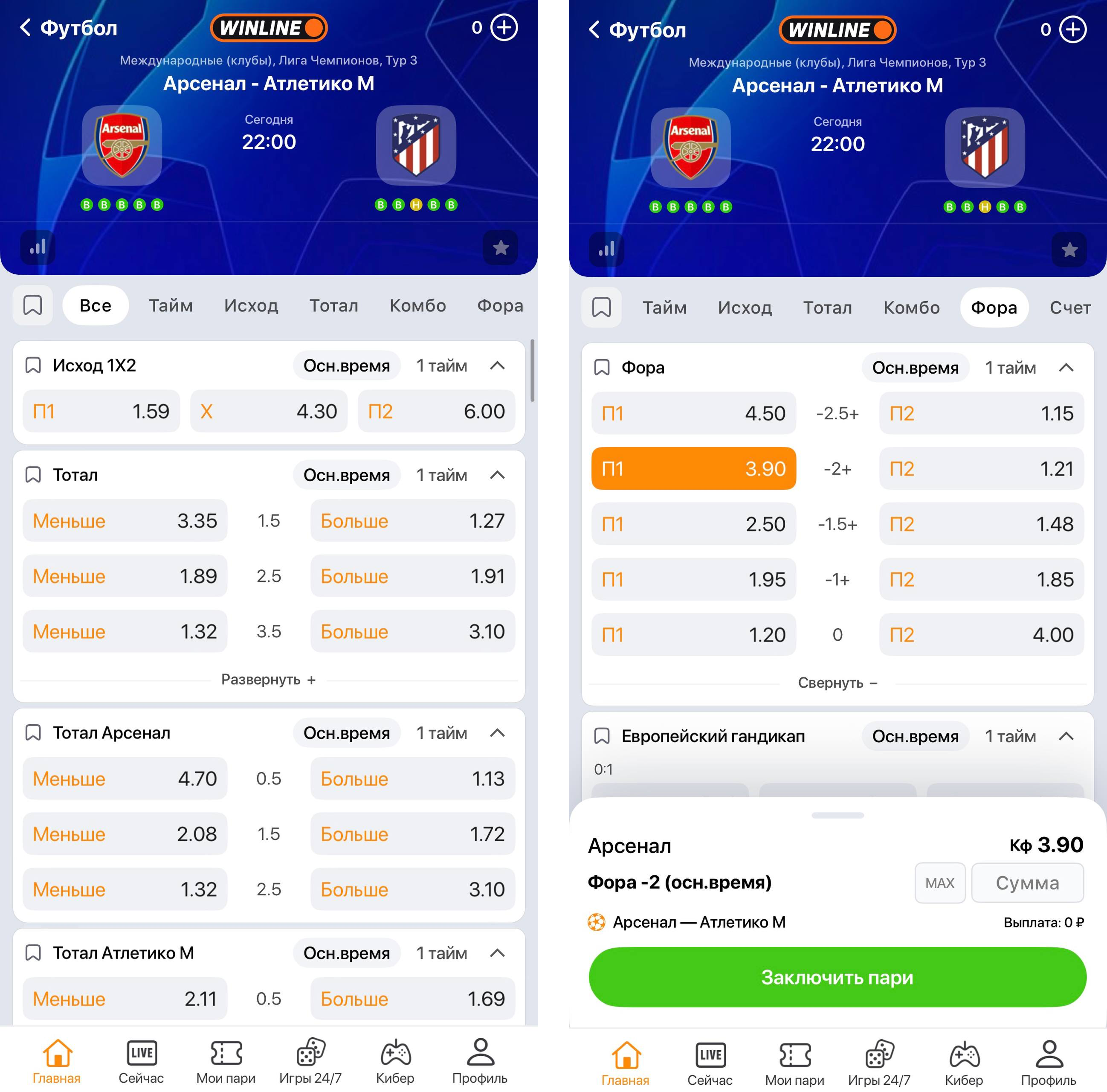This screenshot has height=1092, width=1107.
Task: Confirm bet with Заключить пари
Action: [837, 977]
